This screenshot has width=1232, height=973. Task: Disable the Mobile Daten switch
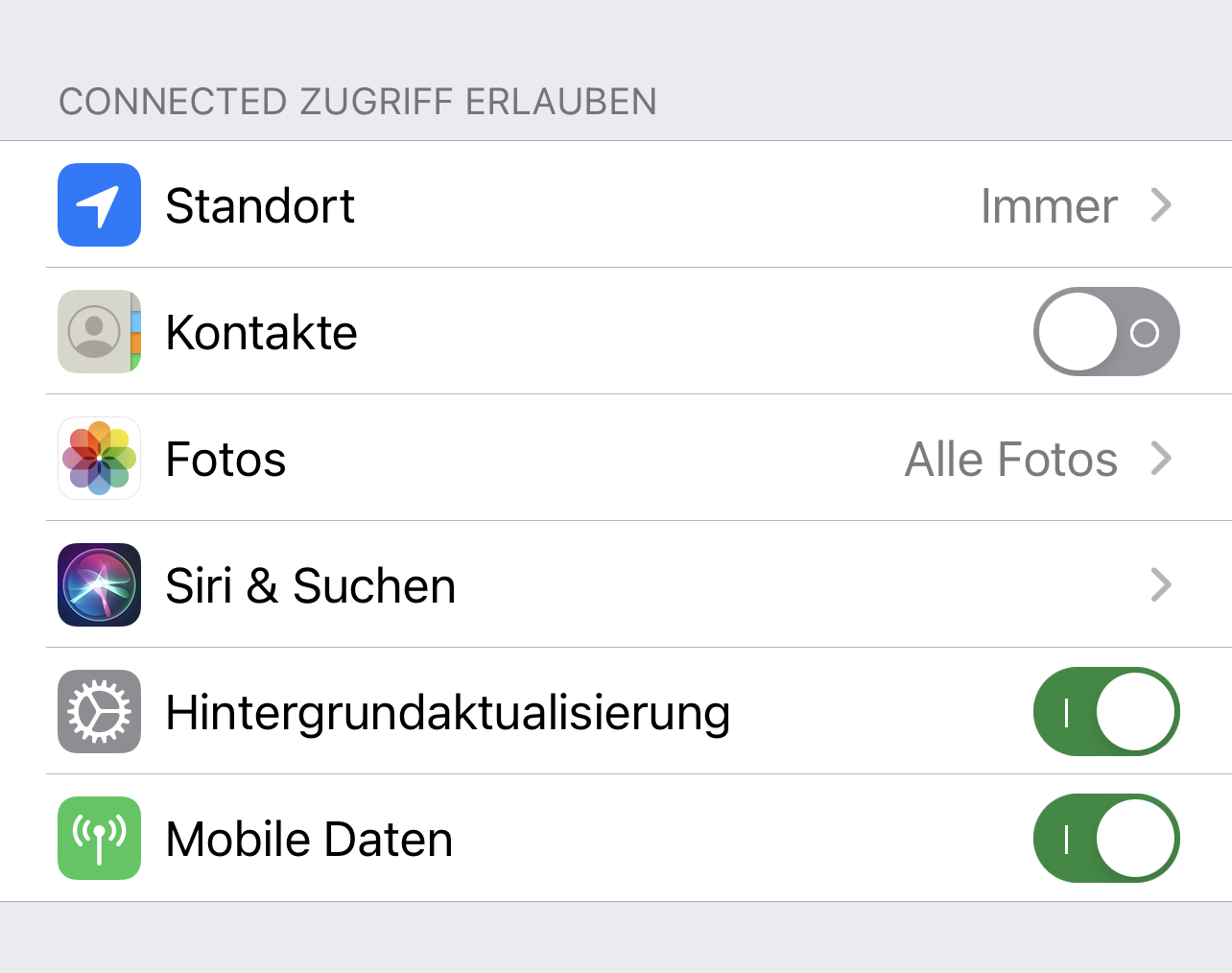tap(1105, 839)
